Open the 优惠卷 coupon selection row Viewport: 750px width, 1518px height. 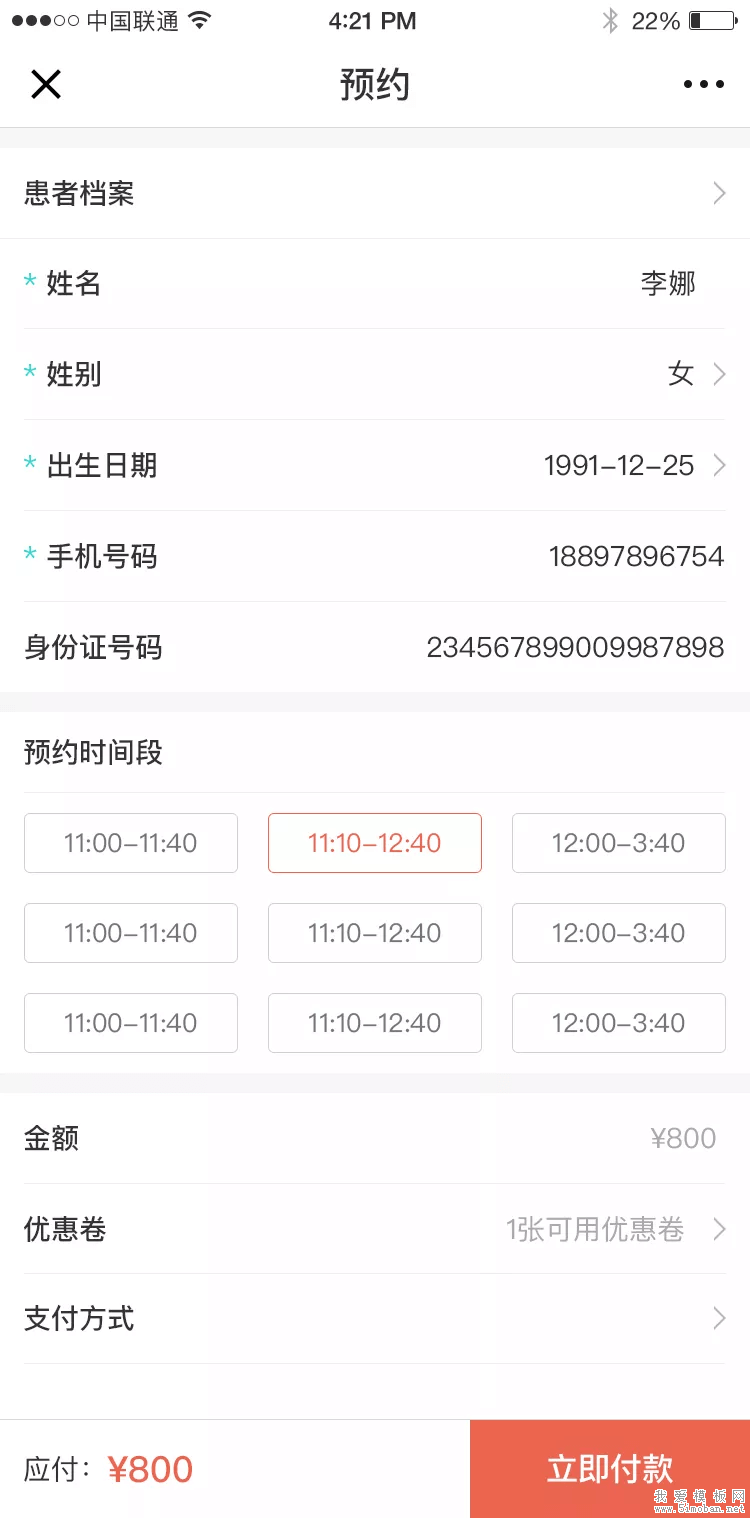375,1229
